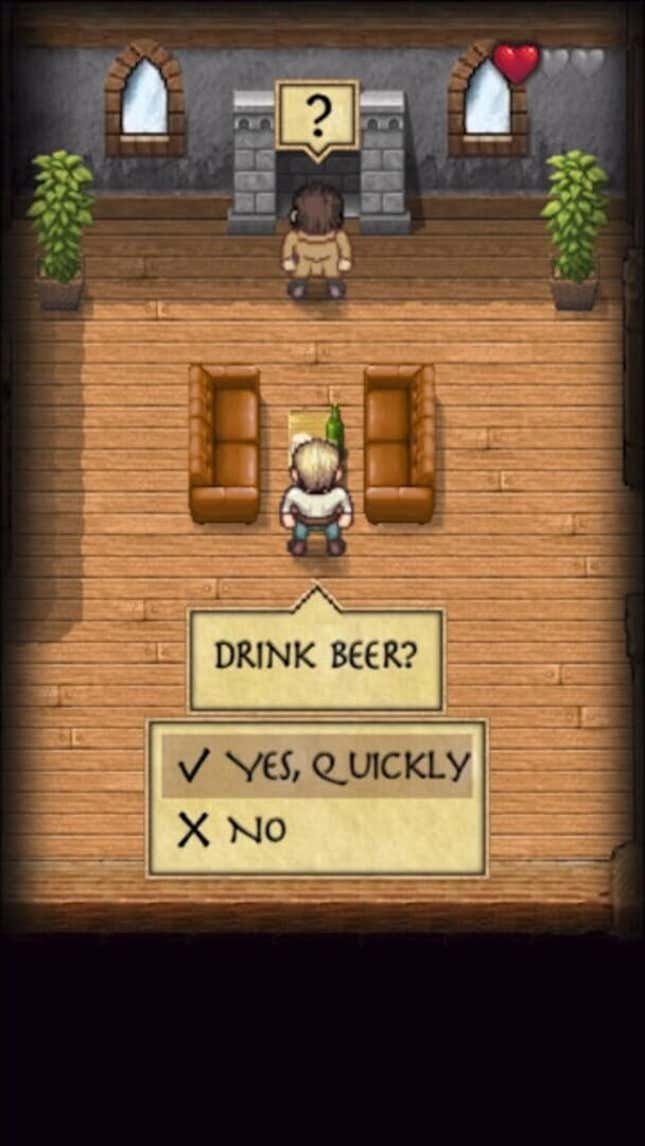645x1146 pixels.
Task: Choose "Yes, quickly" to drink the beer
Action: click(x=318, y=767)
